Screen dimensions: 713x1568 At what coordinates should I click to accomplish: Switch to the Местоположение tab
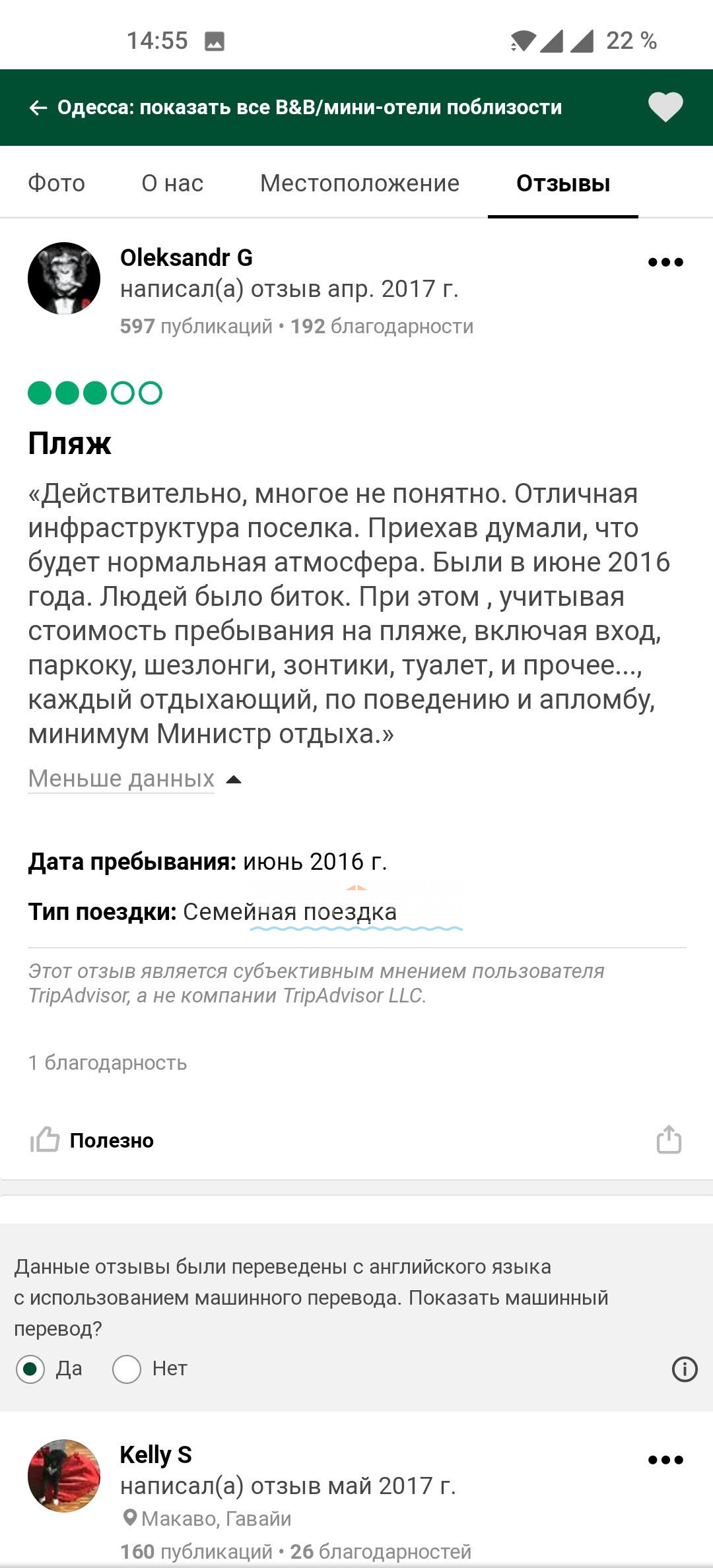[359, 183]
